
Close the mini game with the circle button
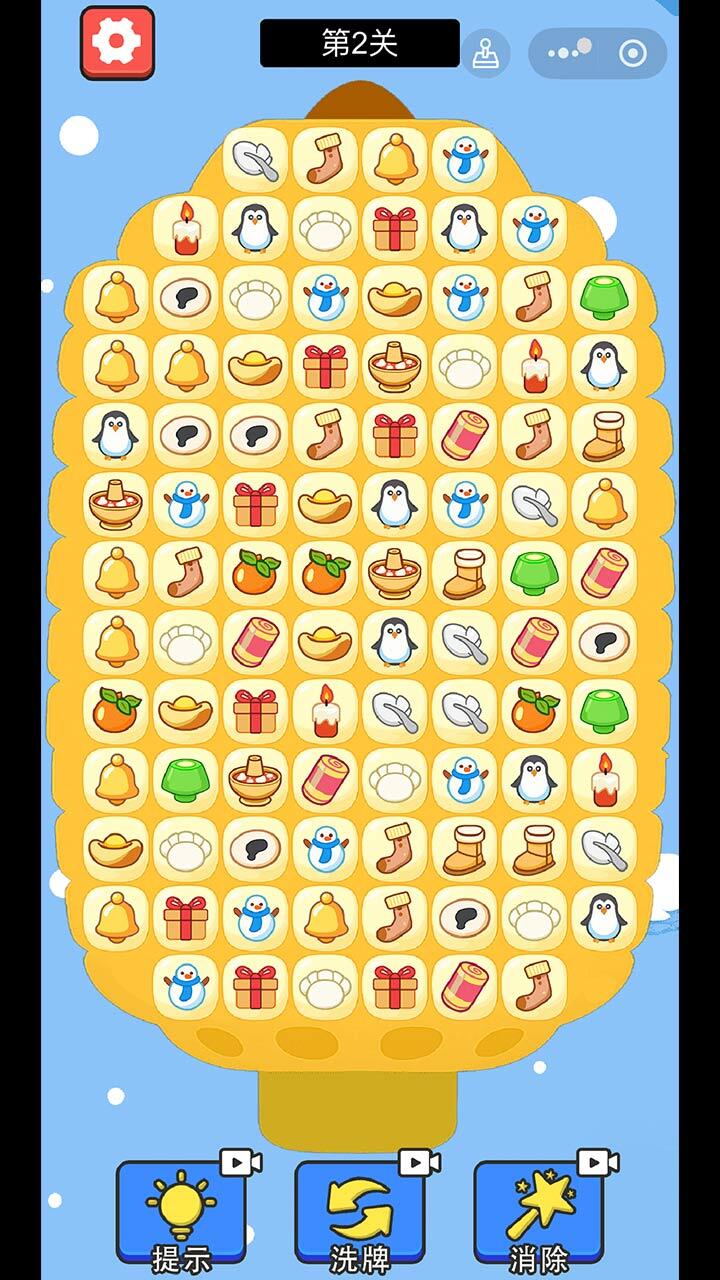point(632,53)
